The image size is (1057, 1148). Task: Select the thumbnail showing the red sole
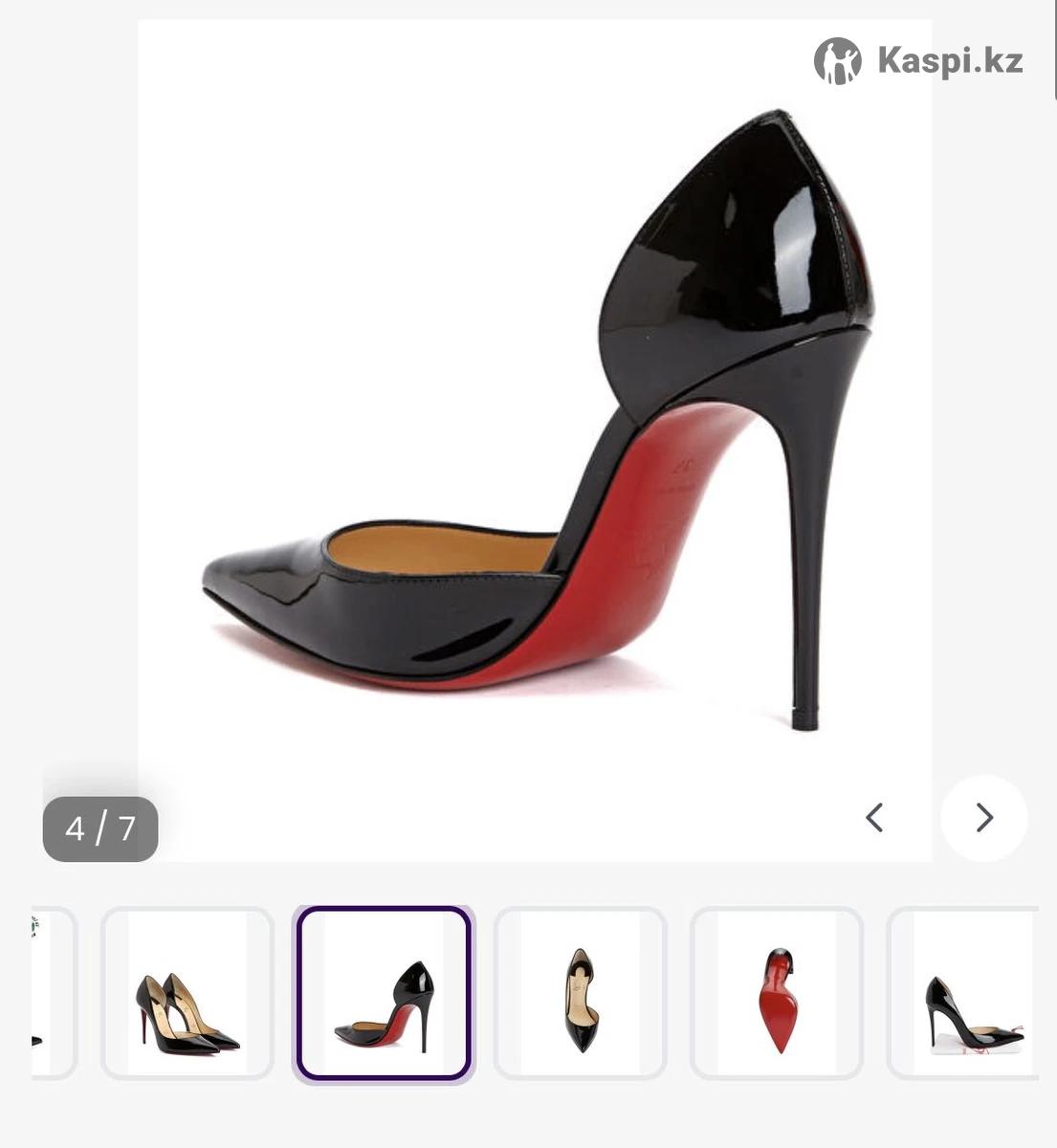[776, 993]
